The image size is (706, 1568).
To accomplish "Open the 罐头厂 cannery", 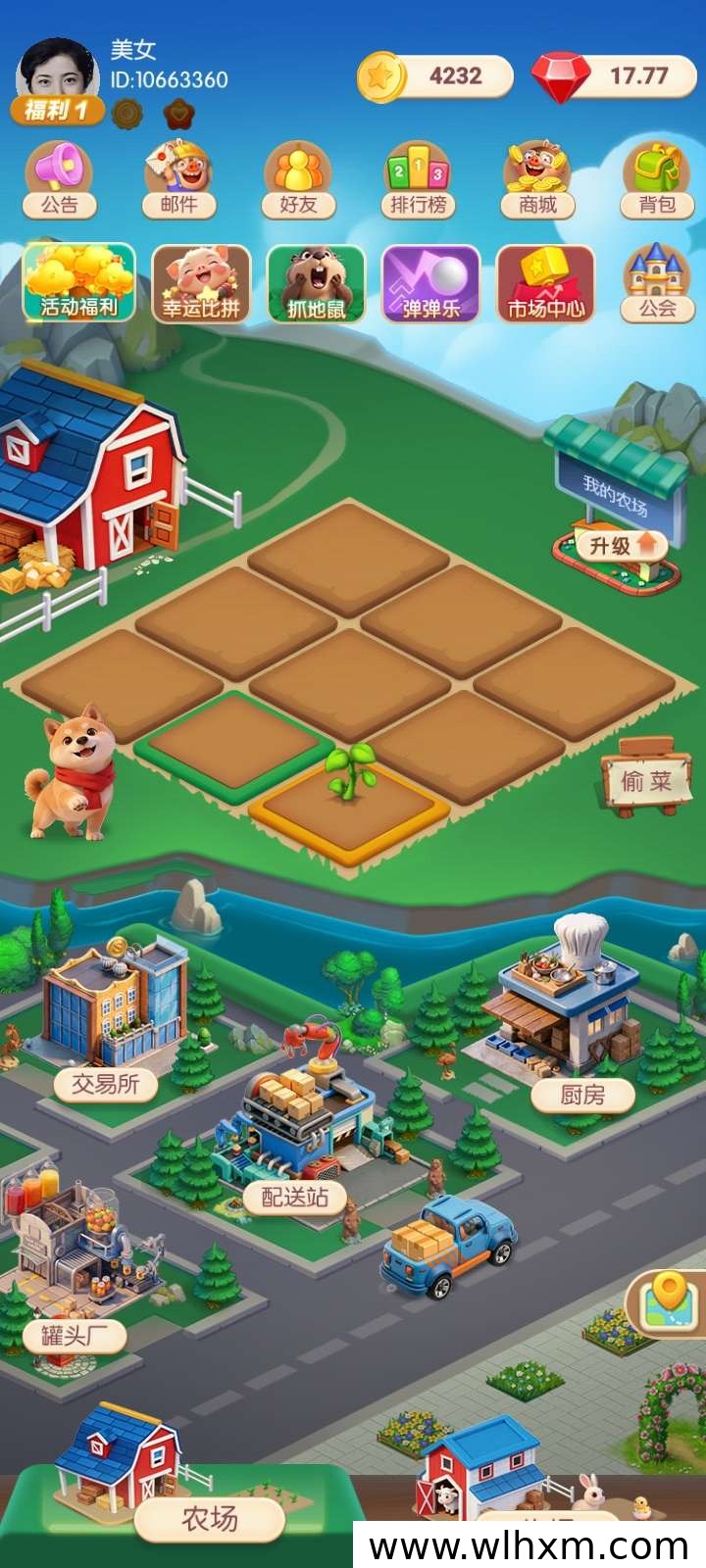I will click(74, 1335).
